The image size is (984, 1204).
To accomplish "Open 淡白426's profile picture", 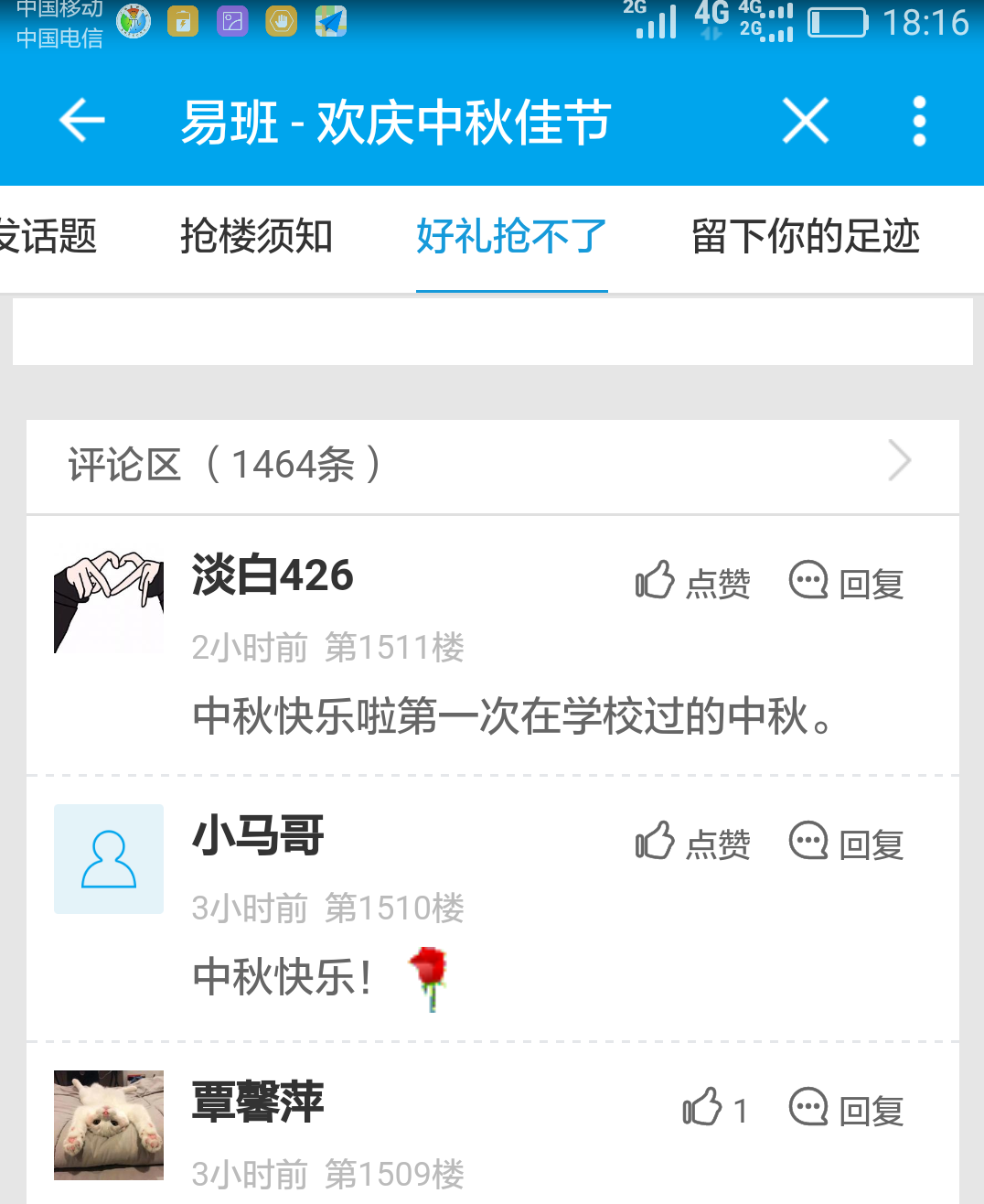I will (x=109, y=600).
